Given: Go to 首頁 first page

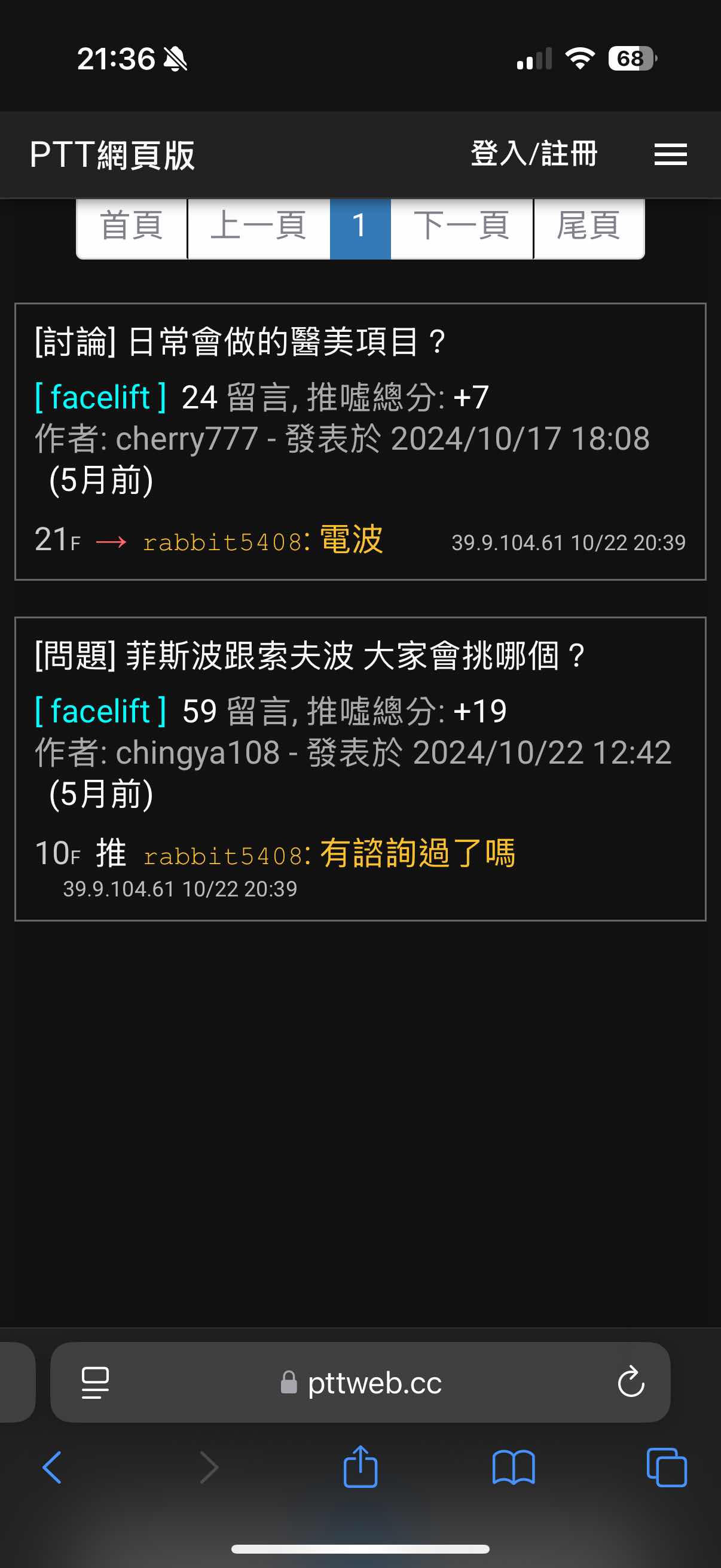Looking at the screenshot, I should point(132,227).
